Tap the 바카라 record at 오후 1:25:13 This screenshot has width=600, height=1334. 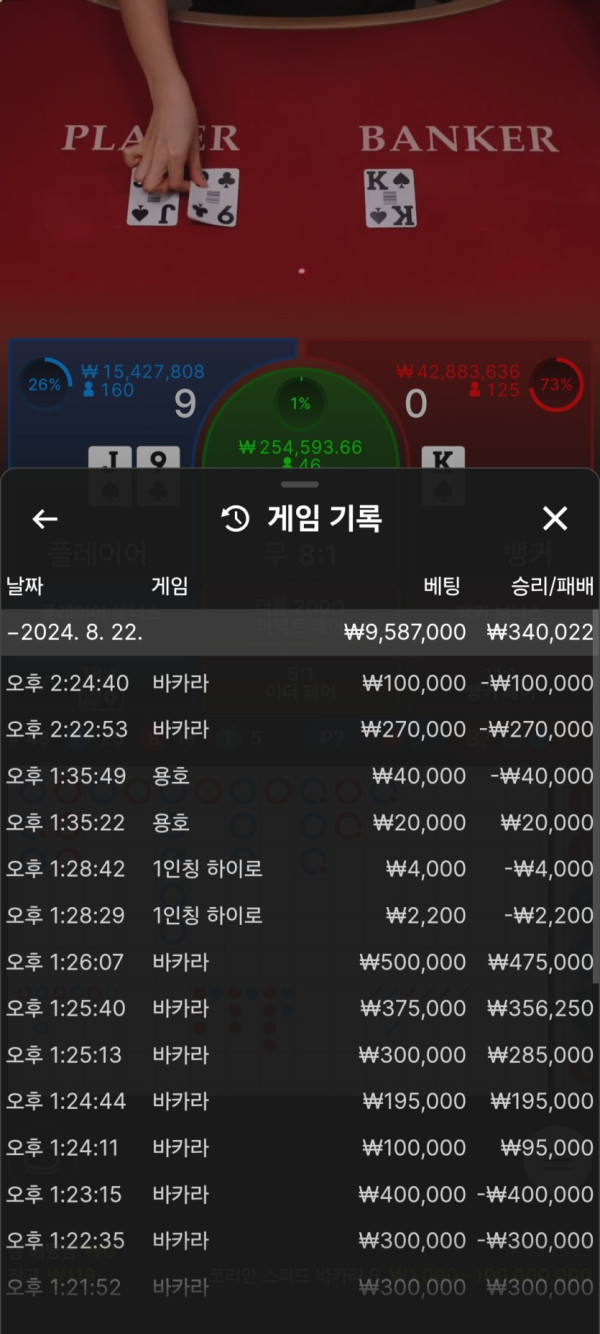(300, 1055)
